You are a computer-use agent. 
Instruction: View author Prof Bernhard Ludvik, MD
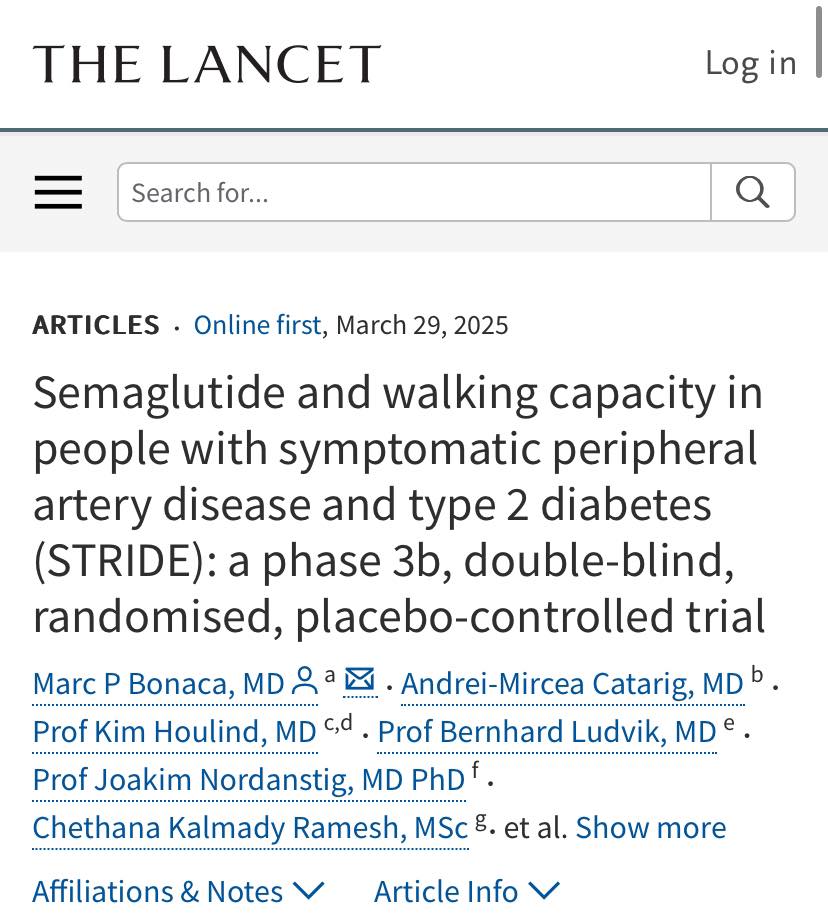point(547,732)
